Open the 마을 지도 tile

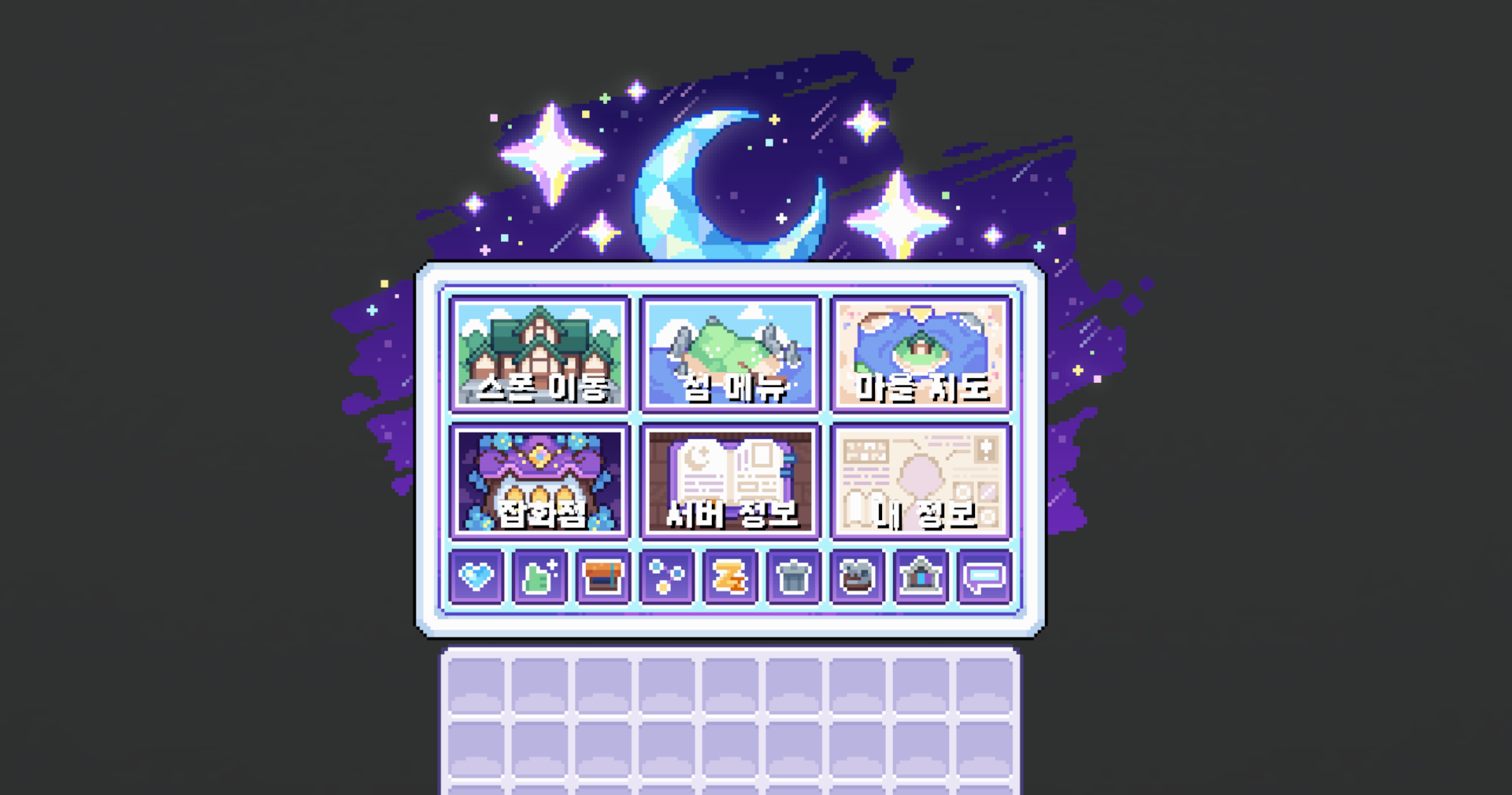[921, 354]
